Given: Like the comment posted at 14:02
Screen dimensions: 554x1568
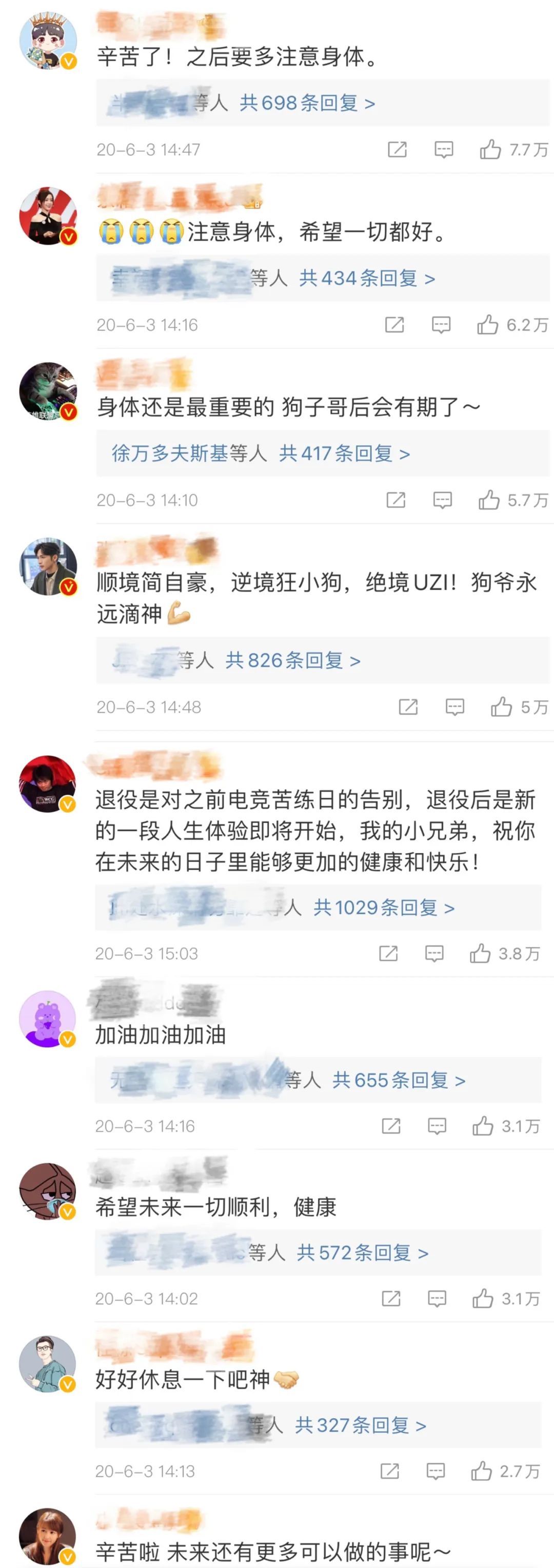Looking at the screenshot, I should click(483, 1299).
